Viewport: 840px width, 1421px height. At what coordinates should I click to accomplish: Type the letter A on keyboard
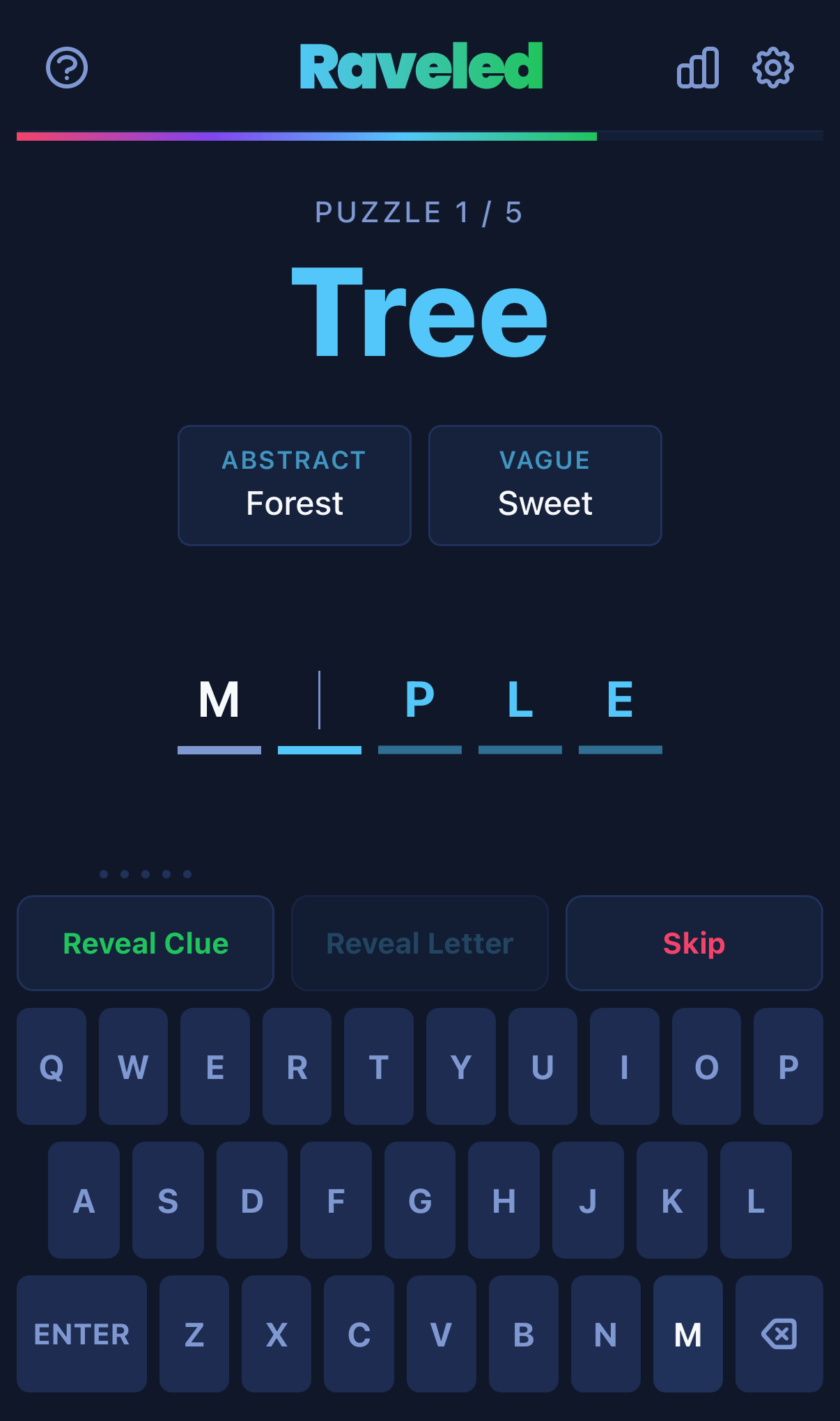tap(84, 1200)
